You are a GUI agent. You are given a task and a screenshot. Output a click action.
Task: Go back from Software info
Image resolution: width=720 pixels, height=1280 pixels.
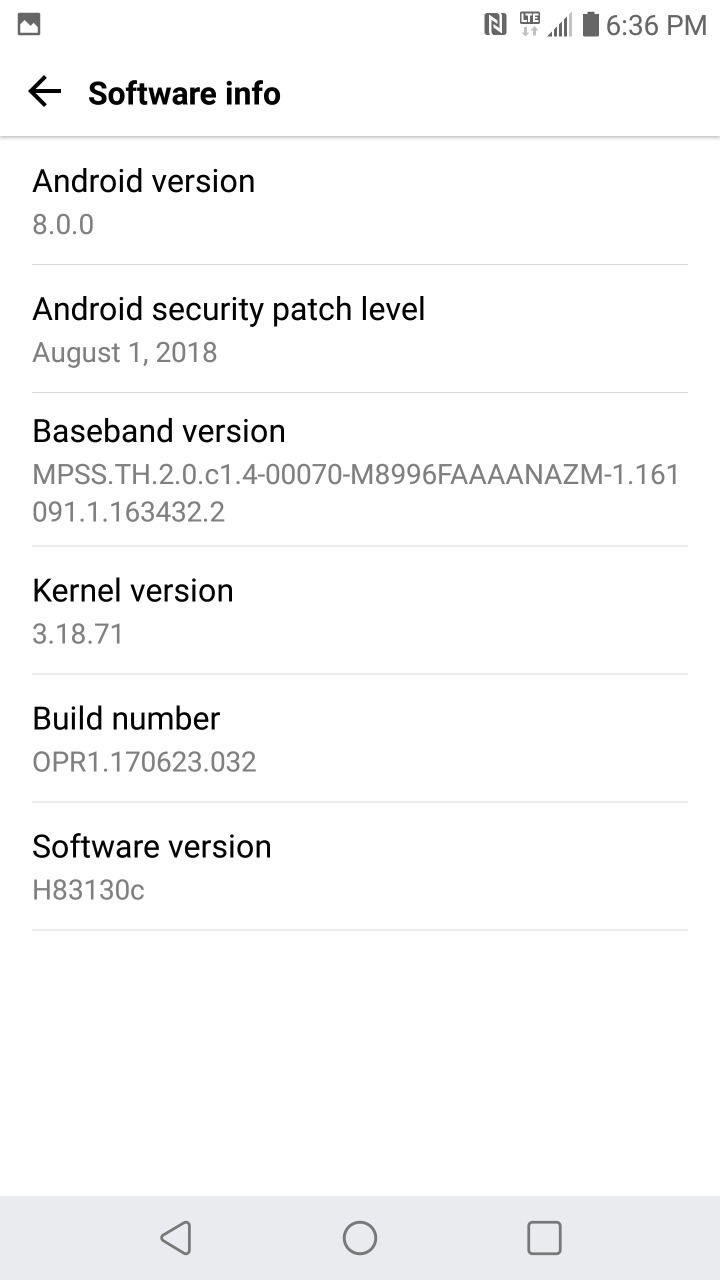tap(45, 93)
